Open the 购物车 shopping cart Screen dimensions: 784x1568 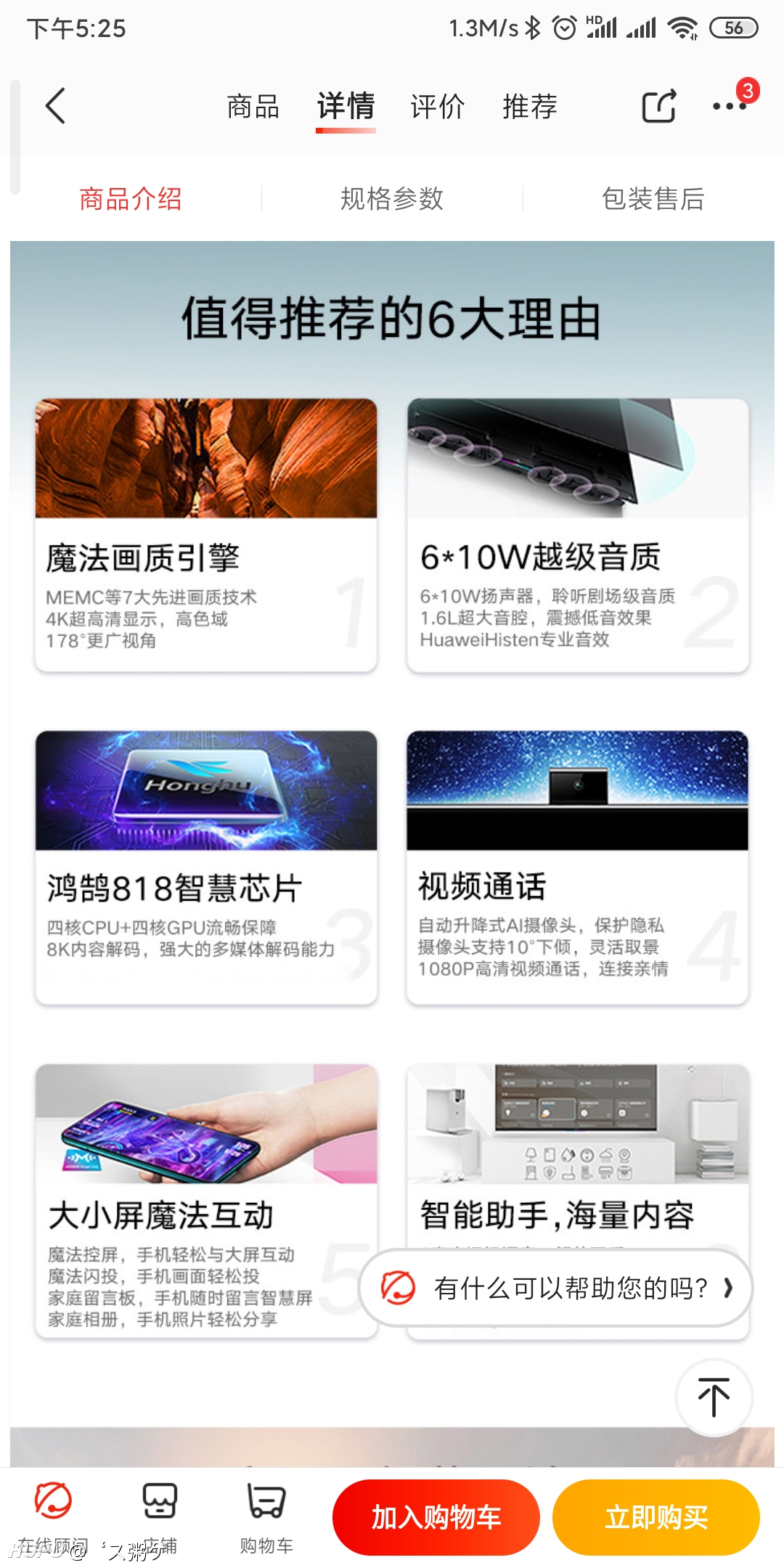click(x=266, y=1517)
